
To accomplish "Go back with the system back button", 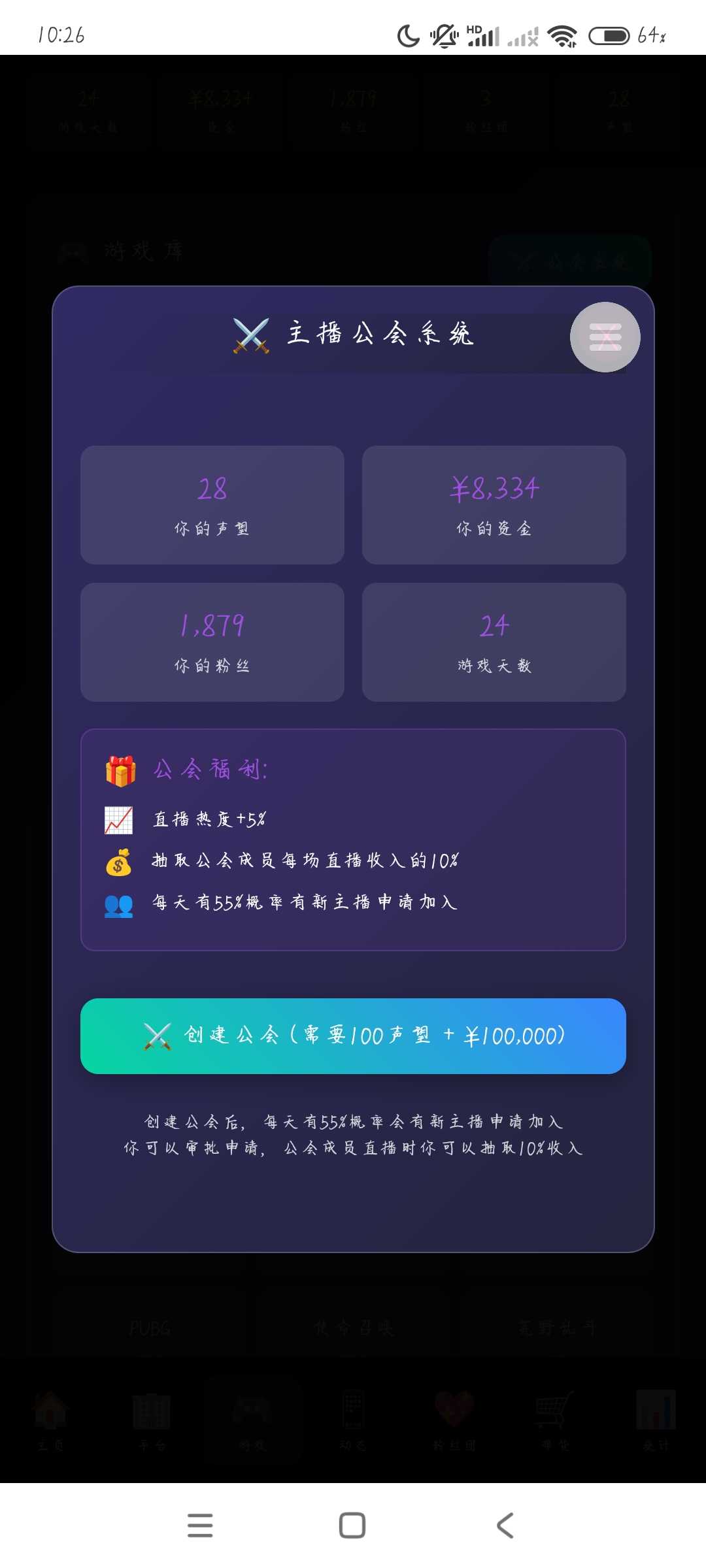I will [505, 1526].
